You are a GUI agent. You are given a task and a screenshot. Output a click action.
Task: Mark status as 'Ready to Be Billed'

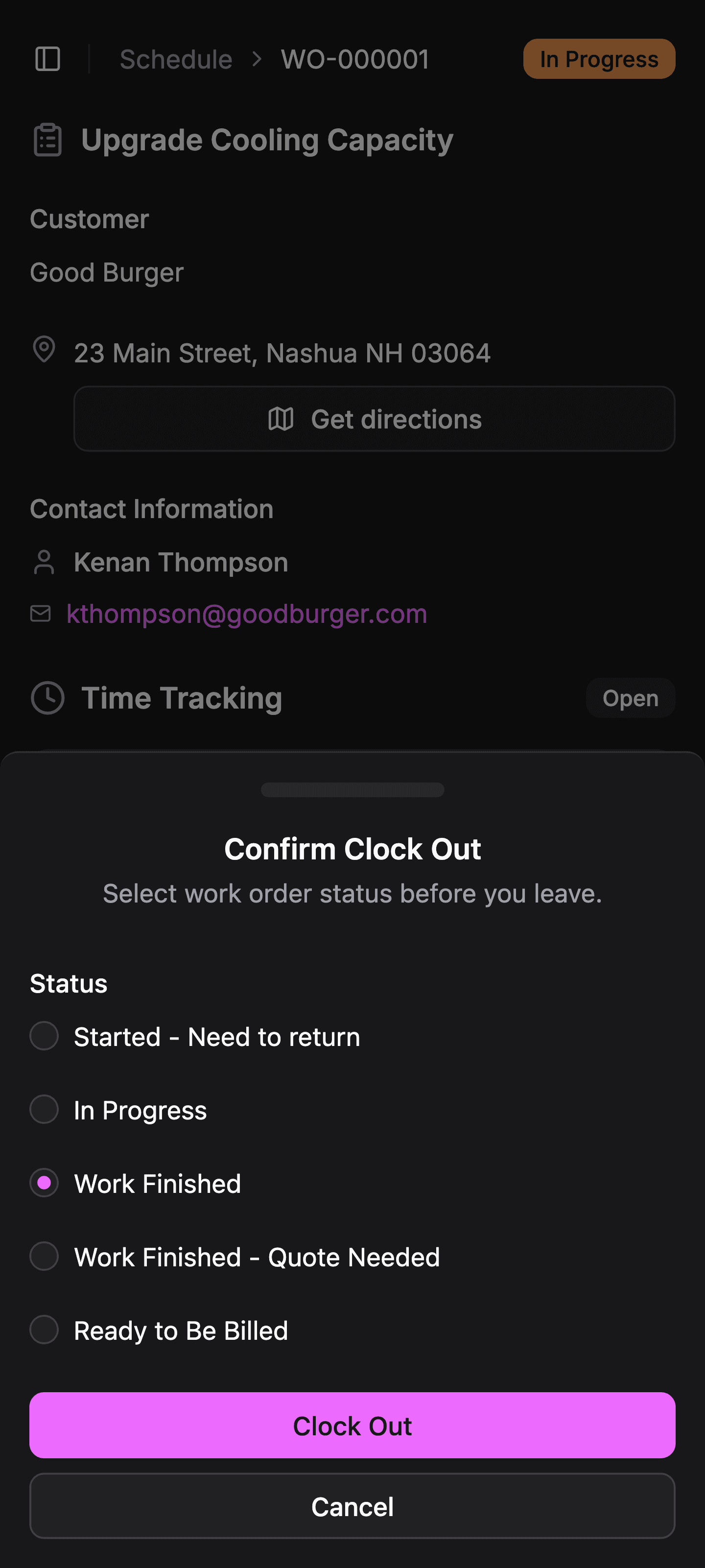pyautogui.click(x=45, y=1330)
